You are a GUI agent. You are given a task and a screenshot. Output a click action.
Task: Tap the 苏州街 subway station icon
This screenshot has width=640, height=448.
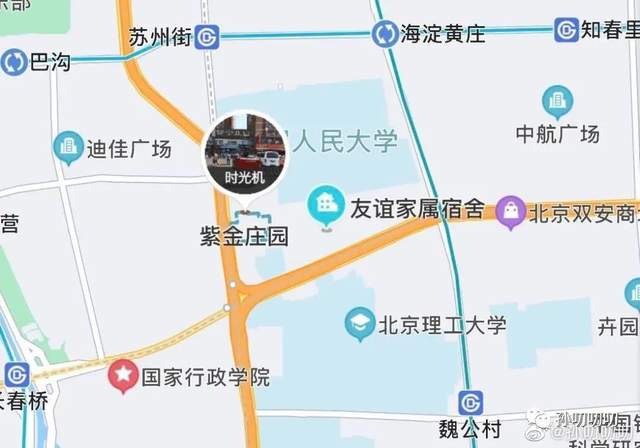pos(209,37)
